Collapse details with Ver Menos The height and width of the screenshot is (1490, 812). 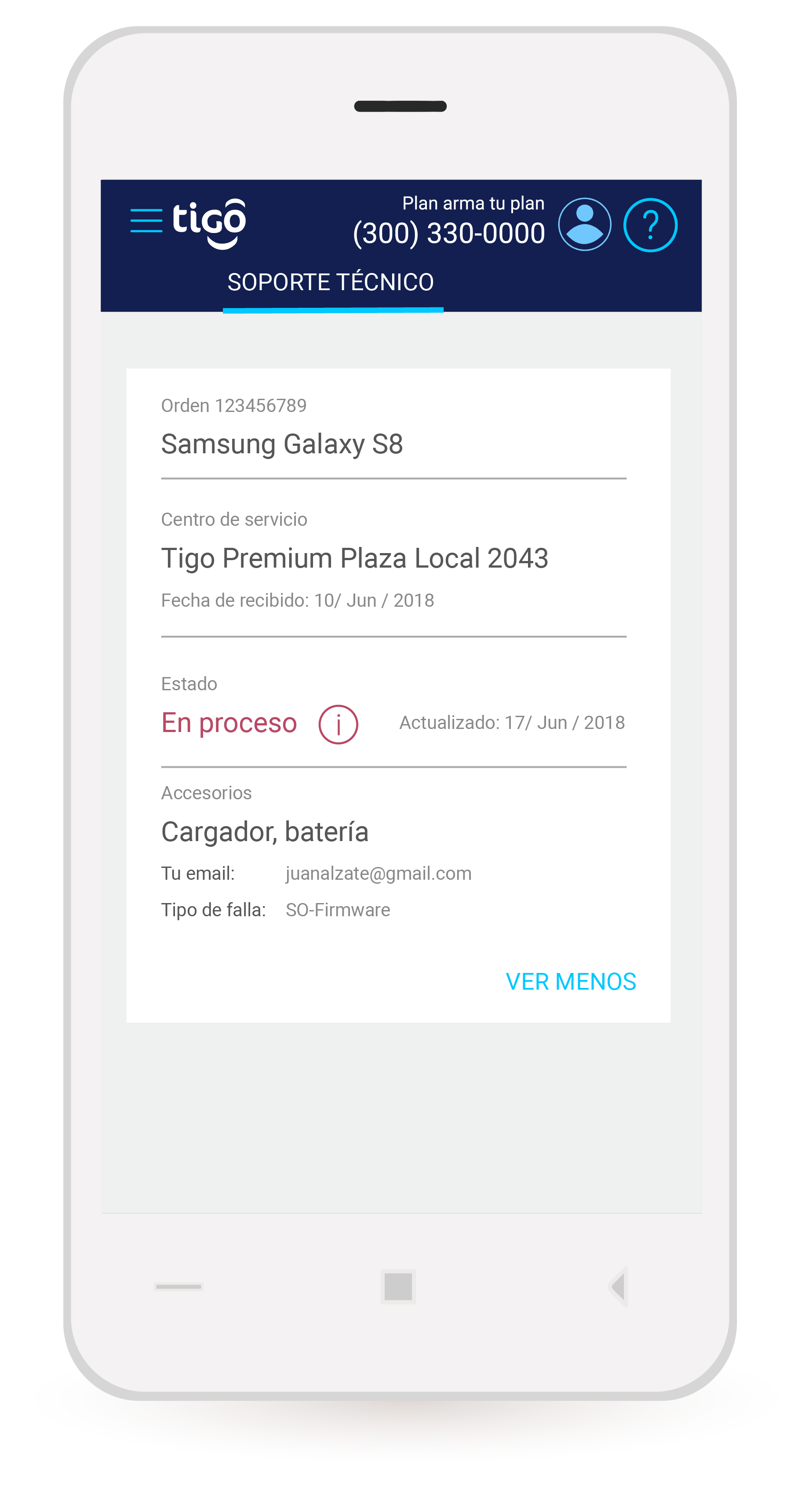570,982
